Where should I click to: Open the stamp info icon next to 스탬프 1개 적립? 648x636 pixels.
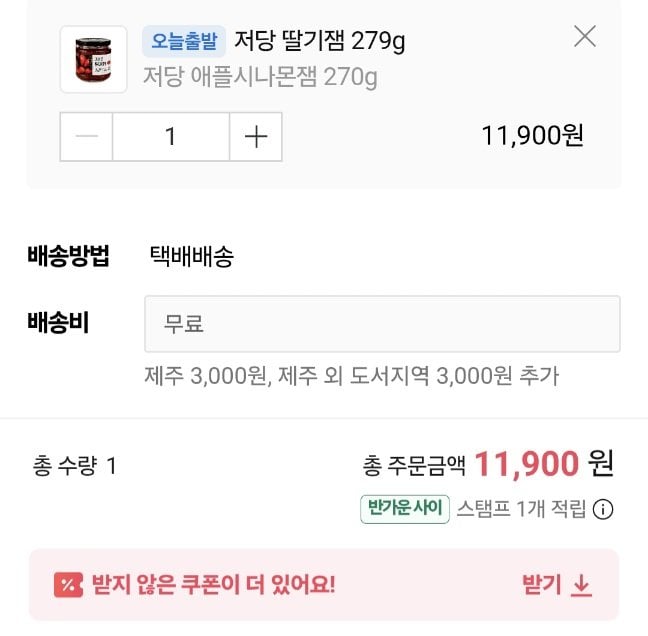pos(603,510)
